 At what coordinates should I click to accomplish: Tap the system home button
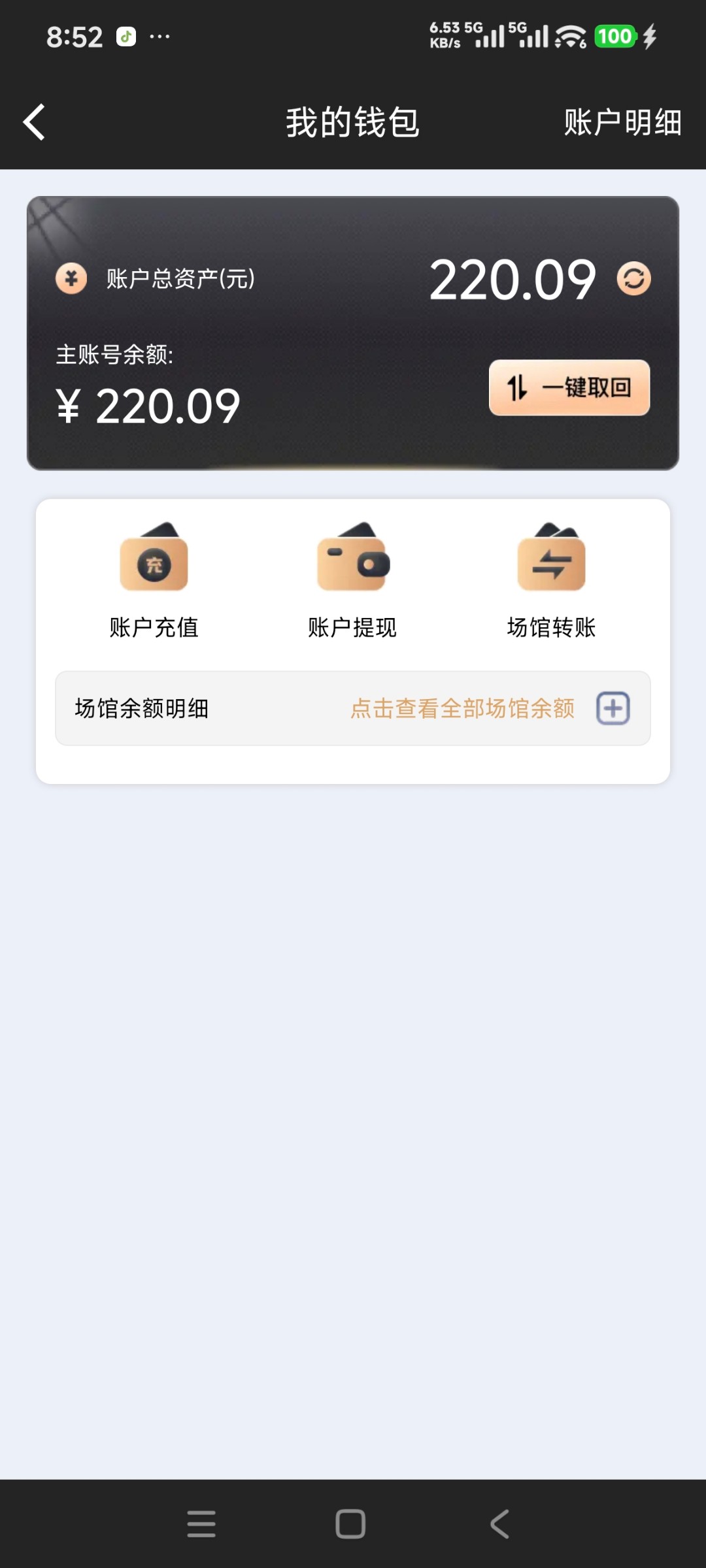pyautogui.click(x=350, y=1524)
